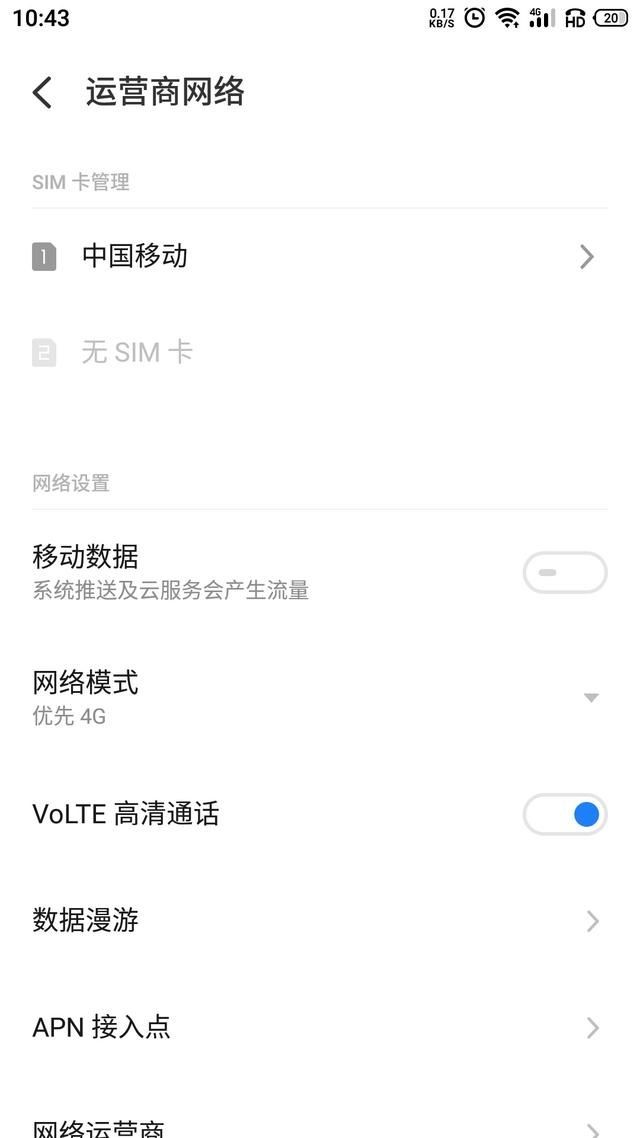Expand the 网络模式 dropdown
Viewport: 640px width, 1138px height.
pos(590,697)
